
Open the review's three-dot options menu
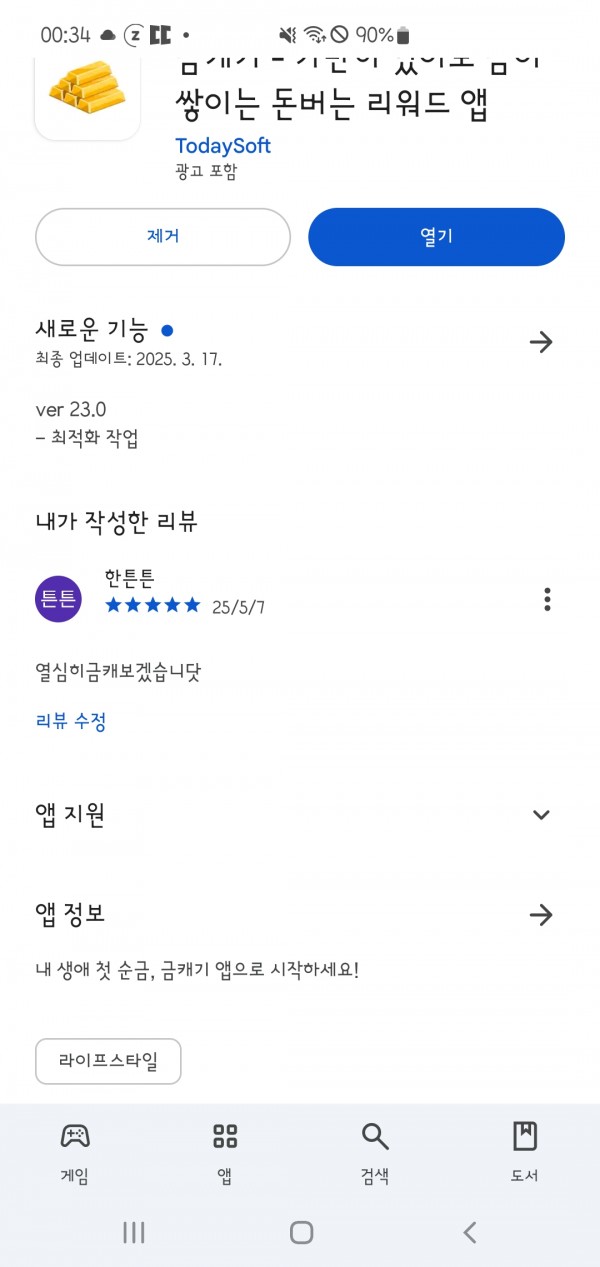coord(547,599)
